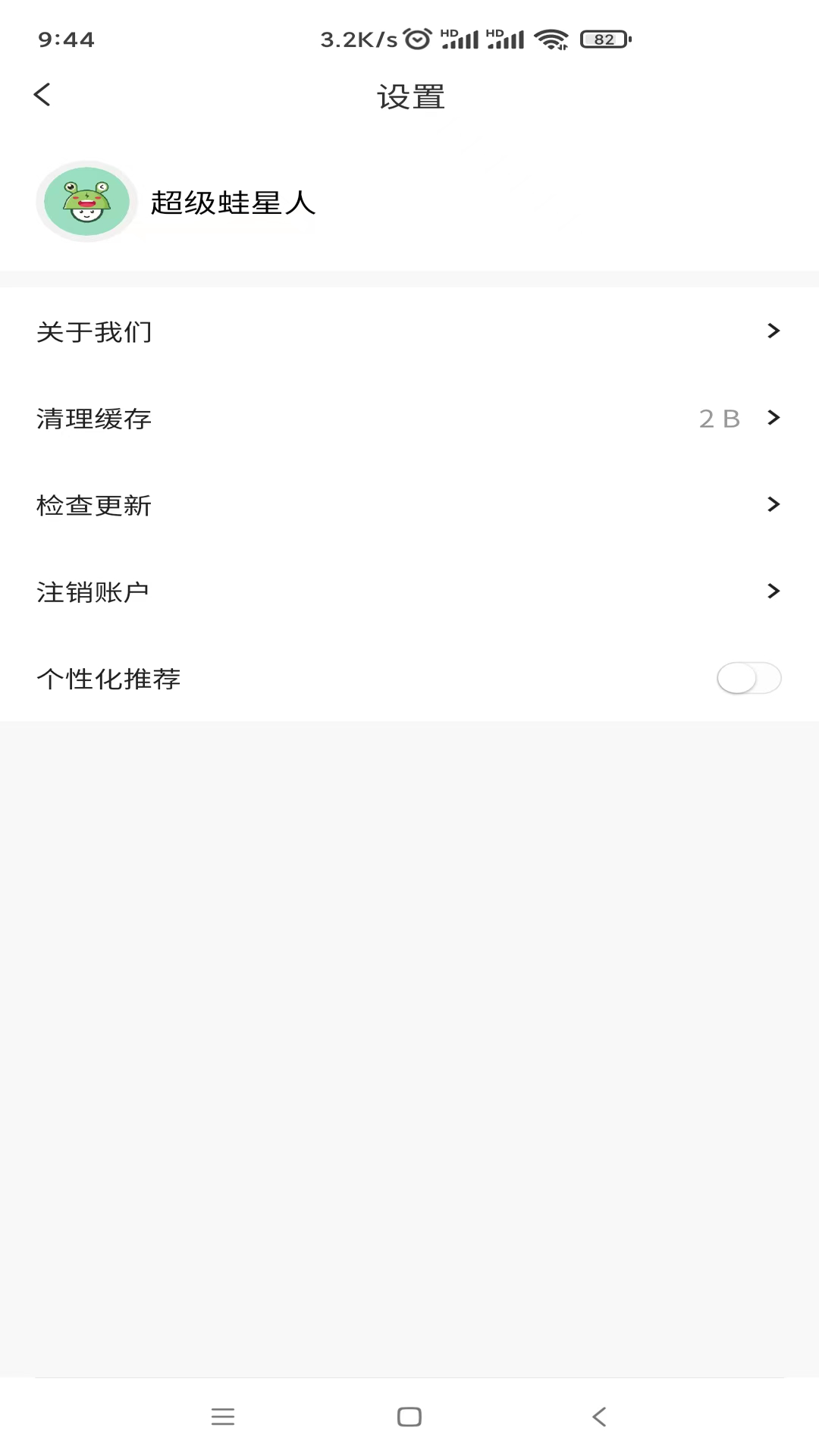The image size is (819, 1456).
Task: Enable the 个性化推荐 switch
Action: point(748,678)
